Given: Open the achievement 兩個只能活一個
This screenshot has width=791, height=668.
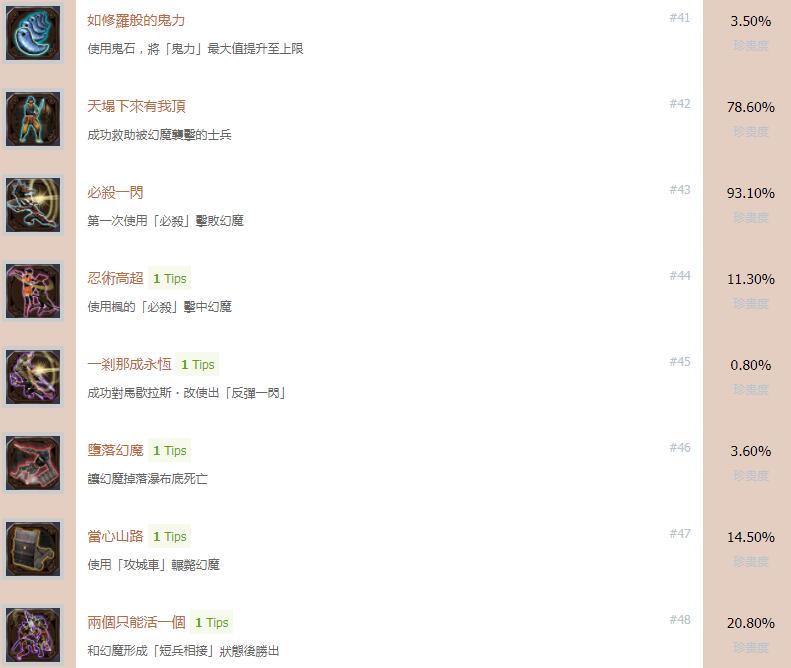Looking at the screenshot, I should click(136, 622).
